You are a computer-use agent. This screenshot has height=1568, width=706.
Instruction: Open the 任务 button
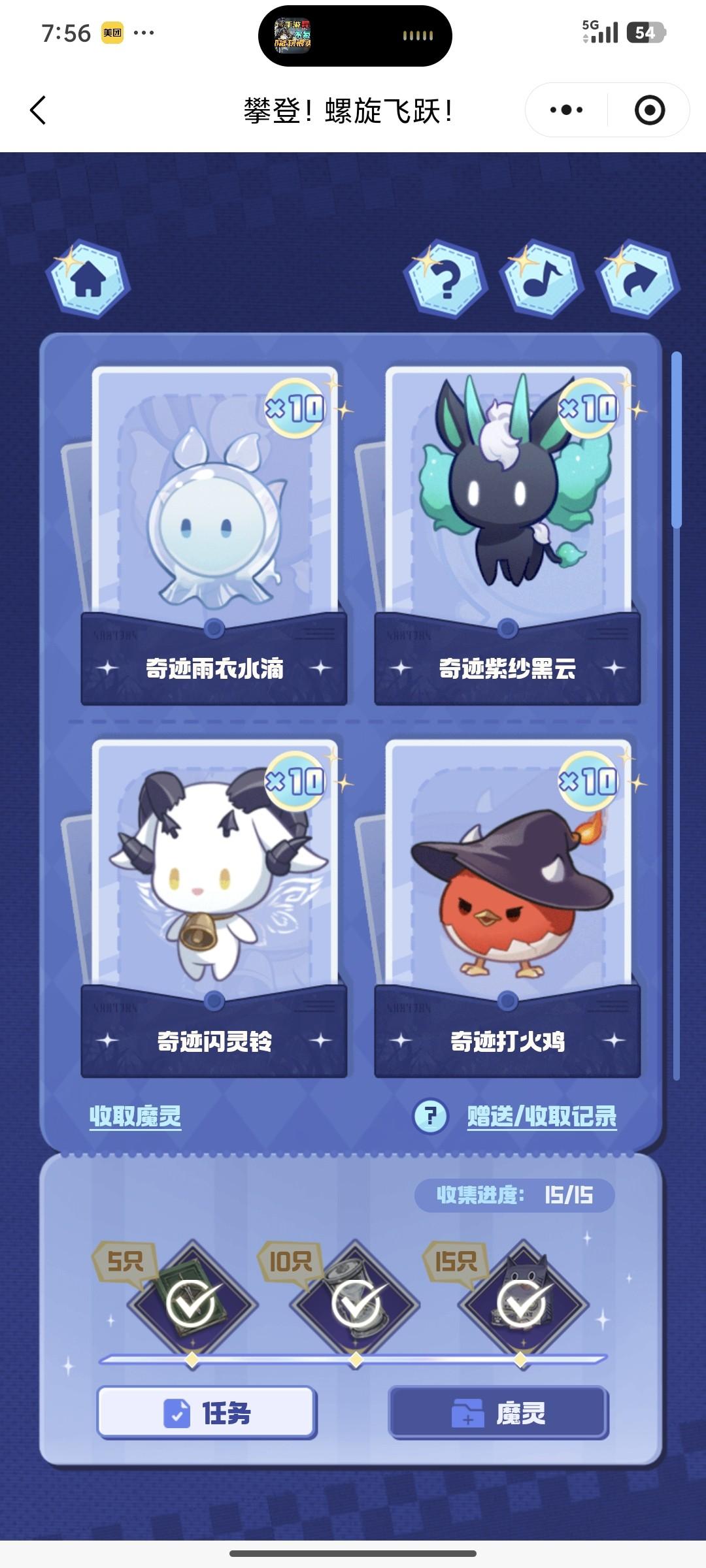point(207,1413)
